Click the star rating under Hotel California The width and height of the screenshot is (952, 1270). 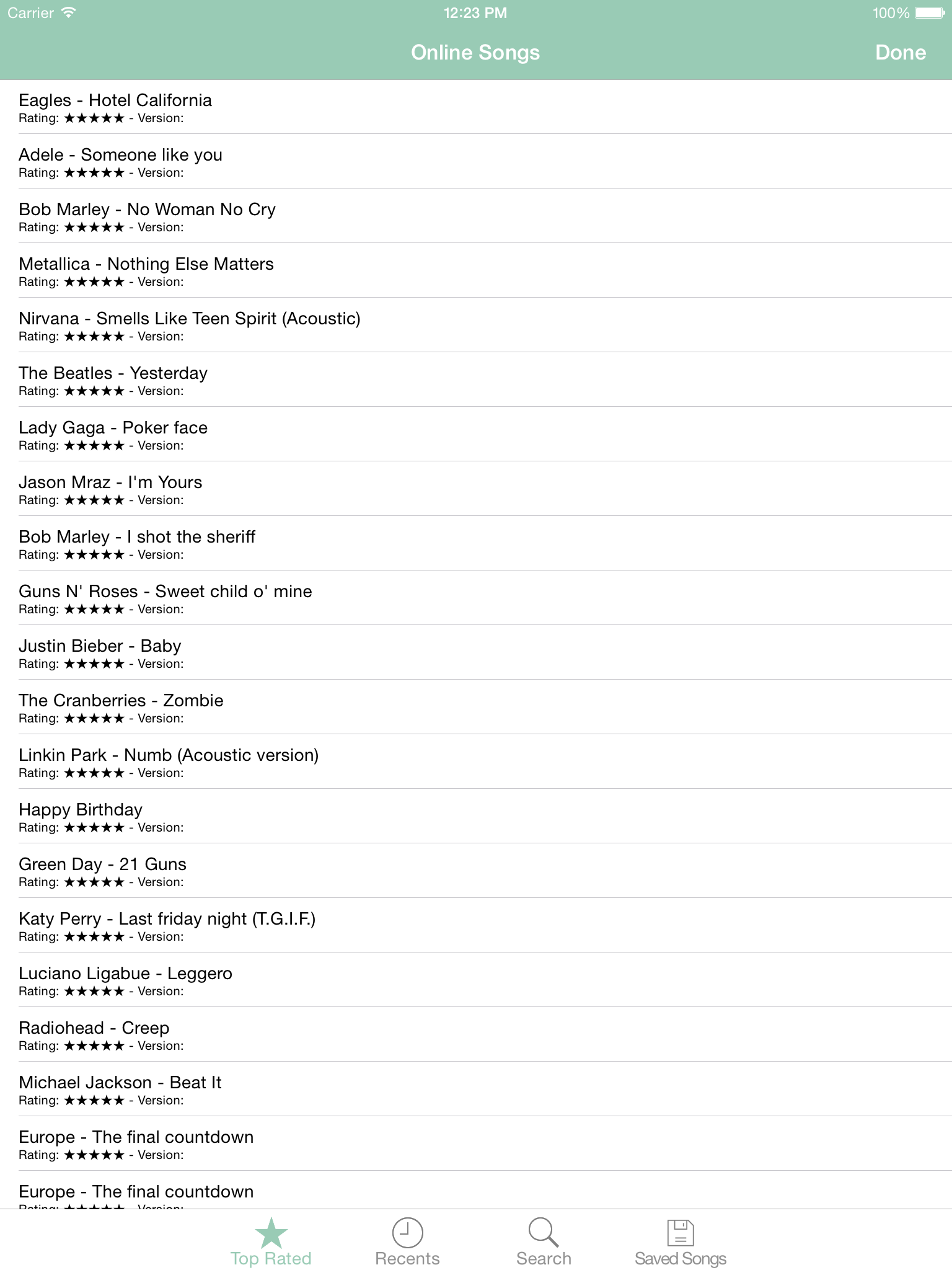pos(94,118)
